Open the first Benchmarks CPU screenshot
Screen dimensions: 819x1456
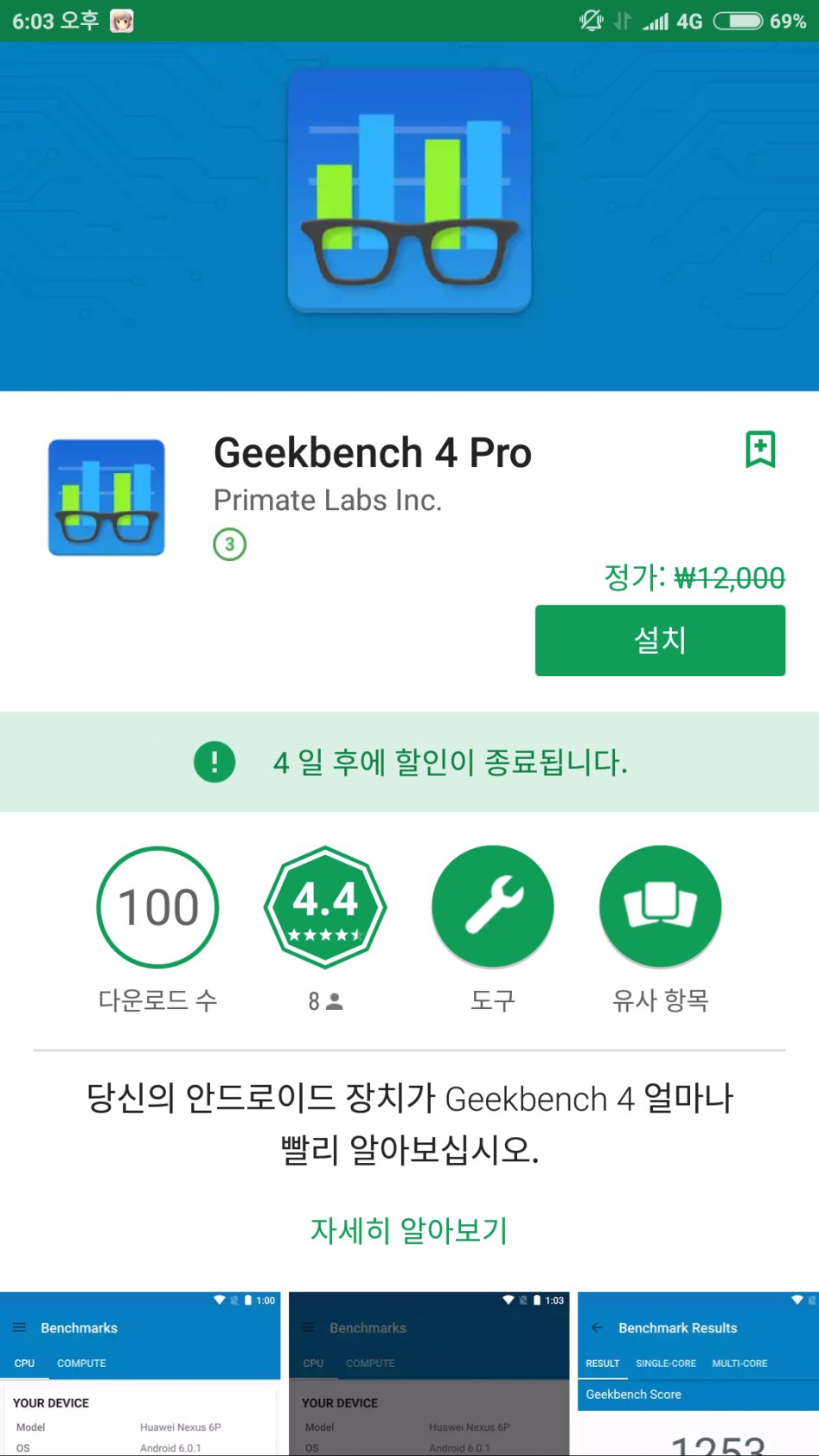(x=140, y=1375)
